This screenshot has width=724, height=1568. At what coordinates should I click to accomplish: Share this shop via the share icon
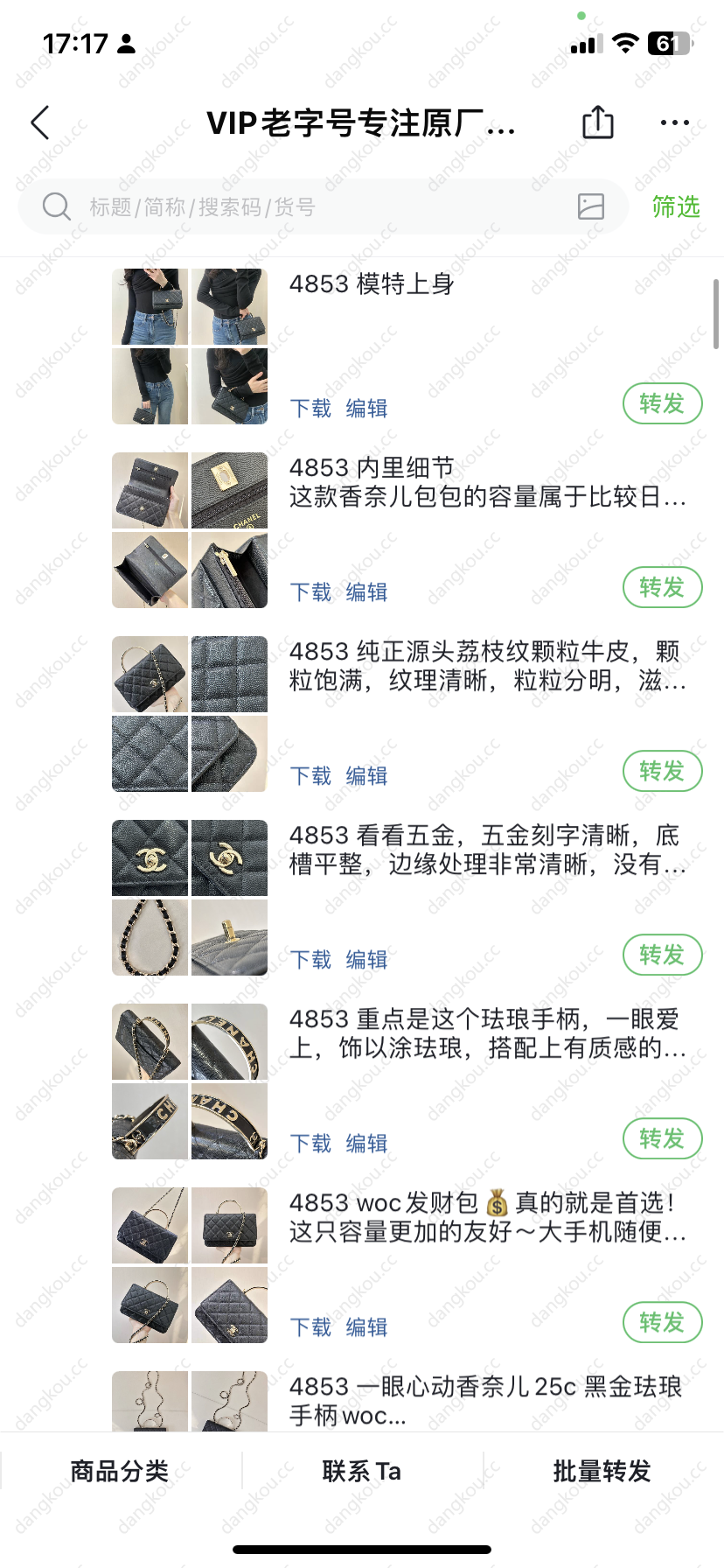[598, 122]
